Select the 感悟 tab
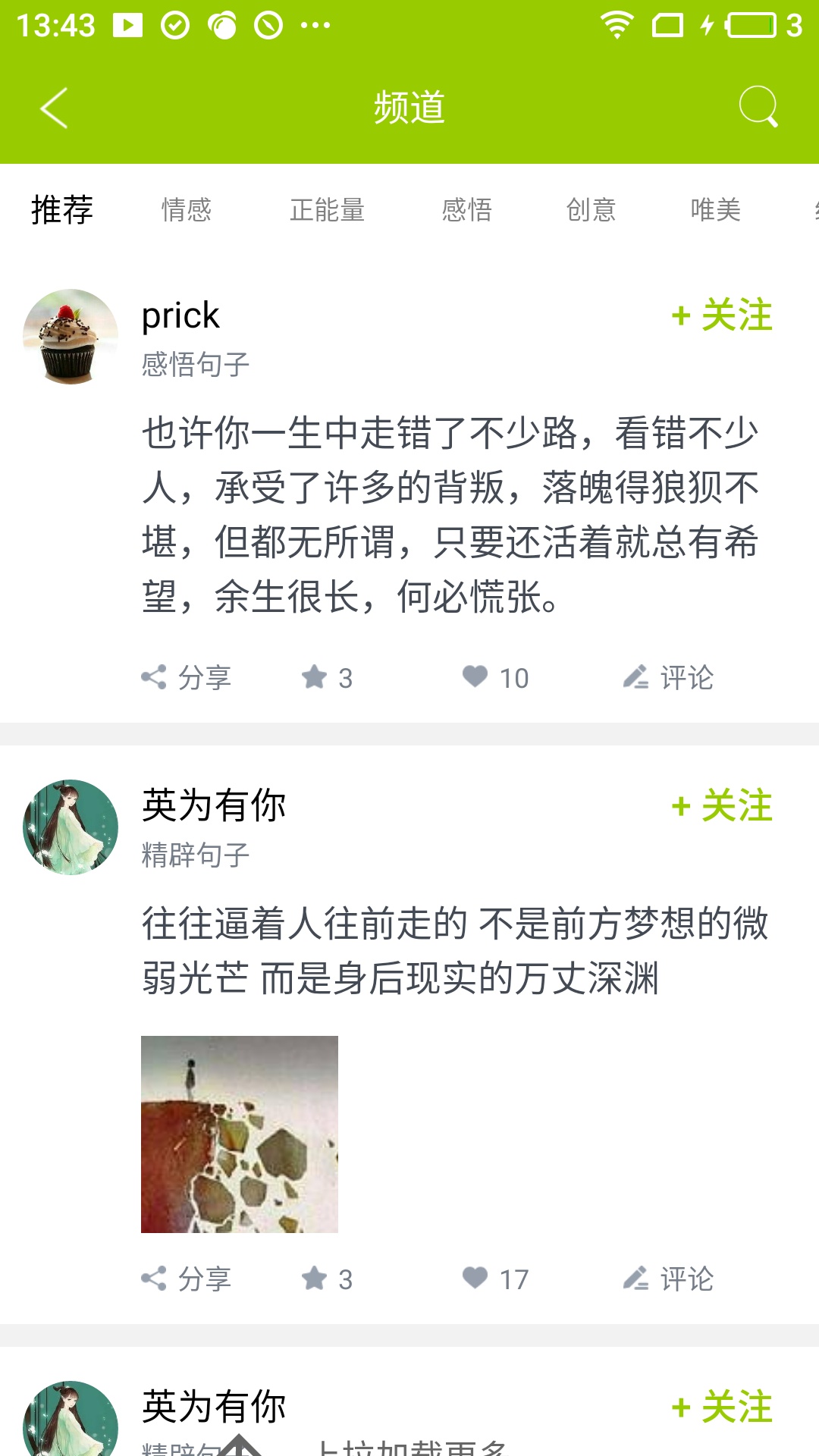 (468, 209)
